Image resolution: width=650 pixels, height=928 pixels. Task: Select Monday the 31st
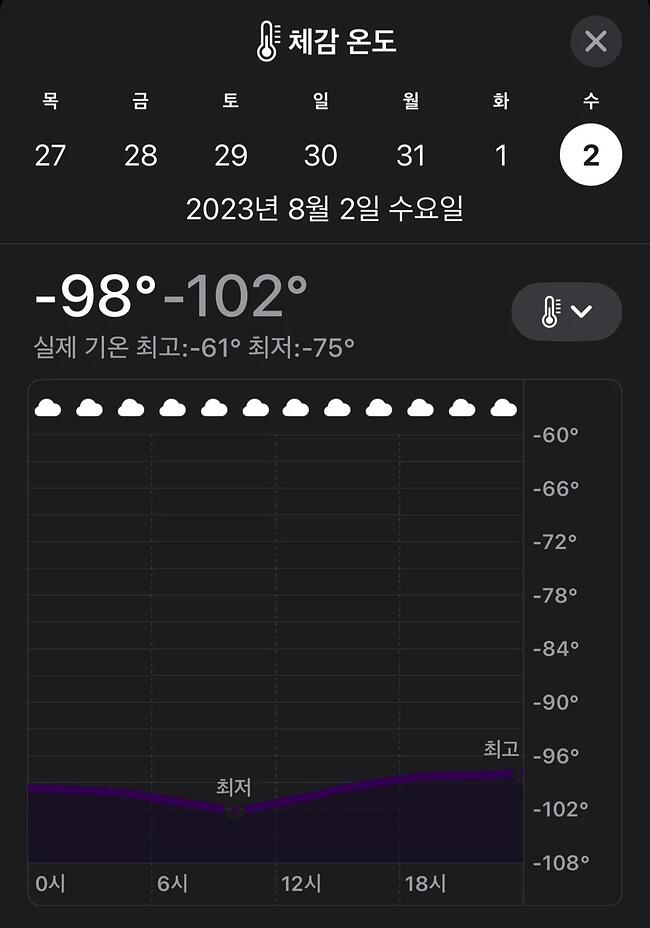tap(411, 156)
